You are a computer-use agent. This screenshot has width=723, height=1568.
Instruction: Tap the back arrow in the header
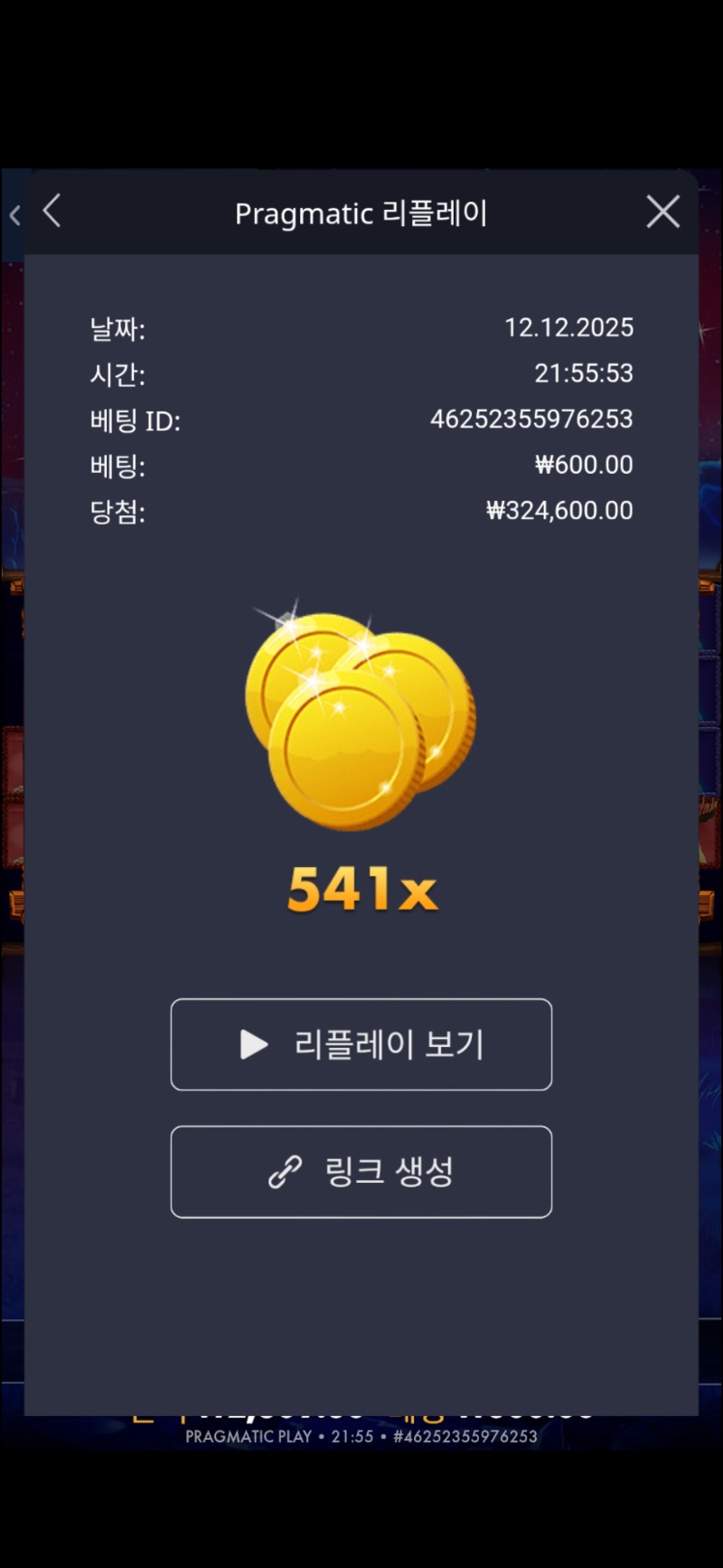(x=52, y=212)
